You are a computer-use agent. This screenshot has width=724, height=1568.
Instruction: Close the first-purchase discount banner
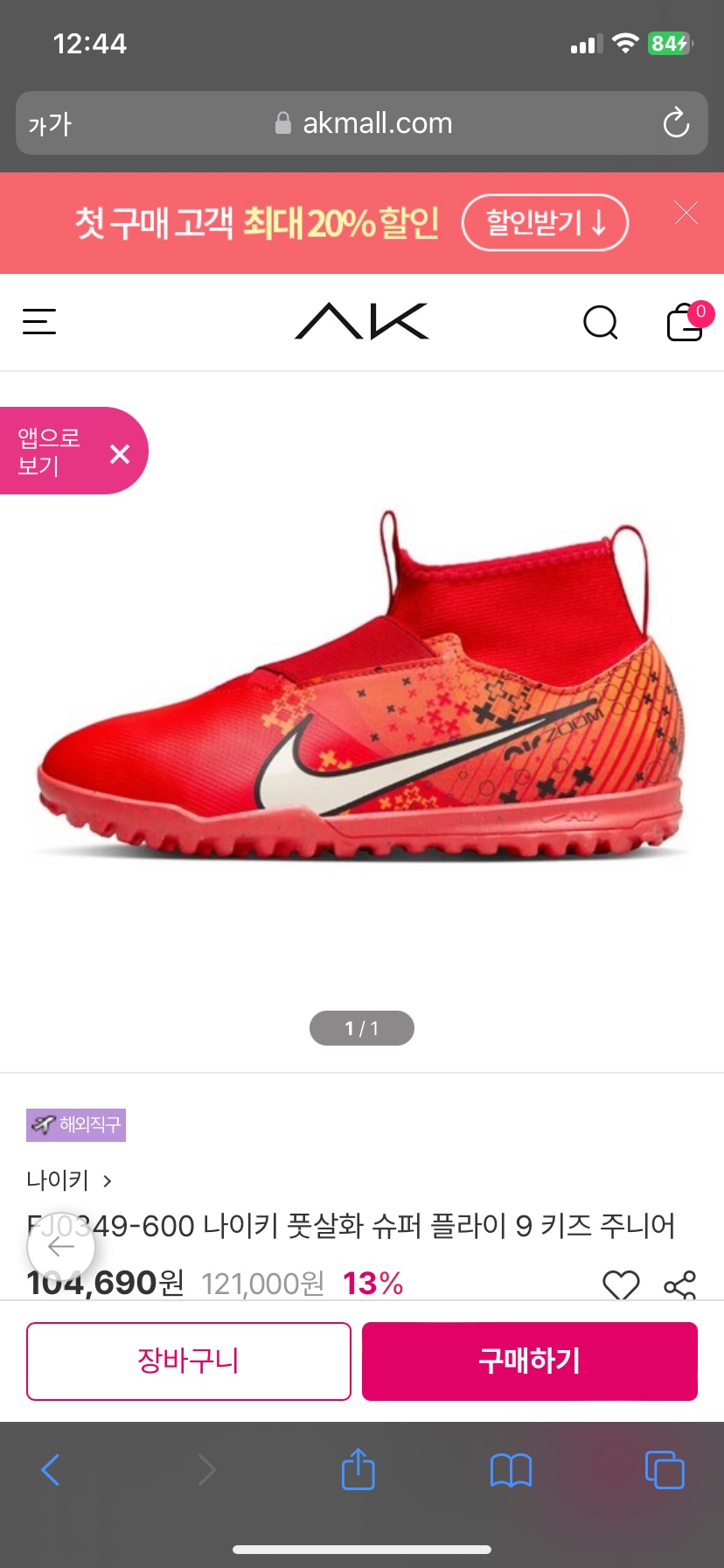686,213
